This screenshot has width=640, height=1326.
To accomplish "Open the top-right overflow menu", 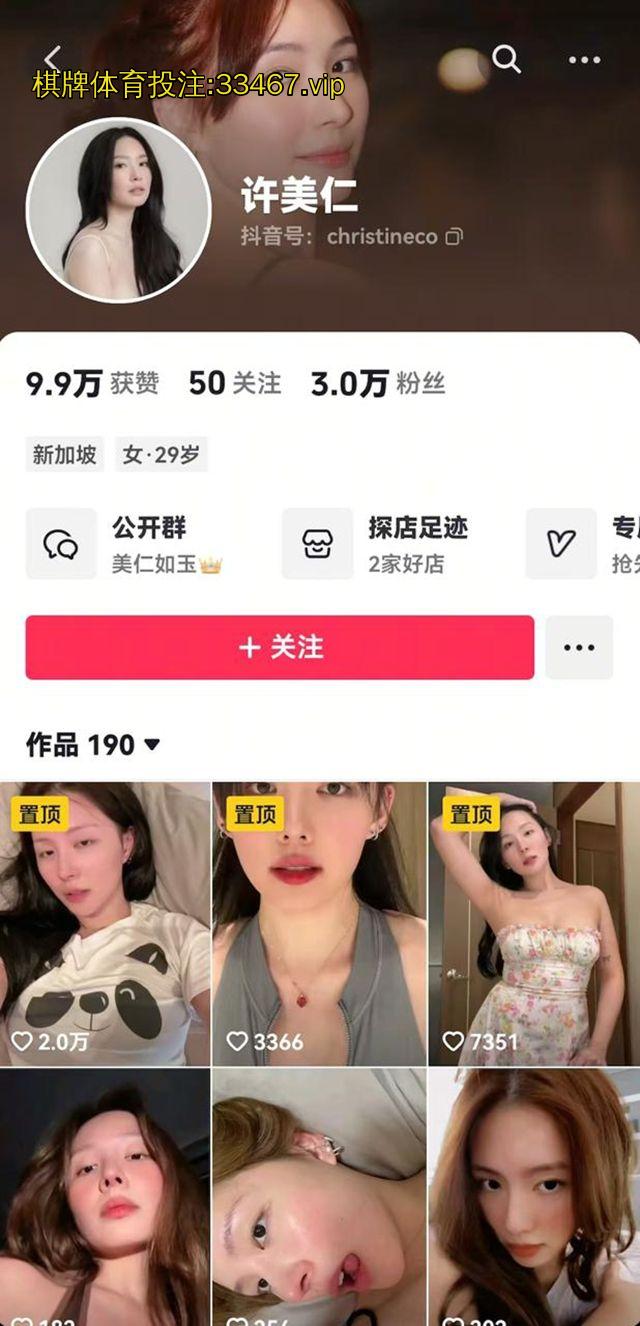I will [x=584, y=60].
